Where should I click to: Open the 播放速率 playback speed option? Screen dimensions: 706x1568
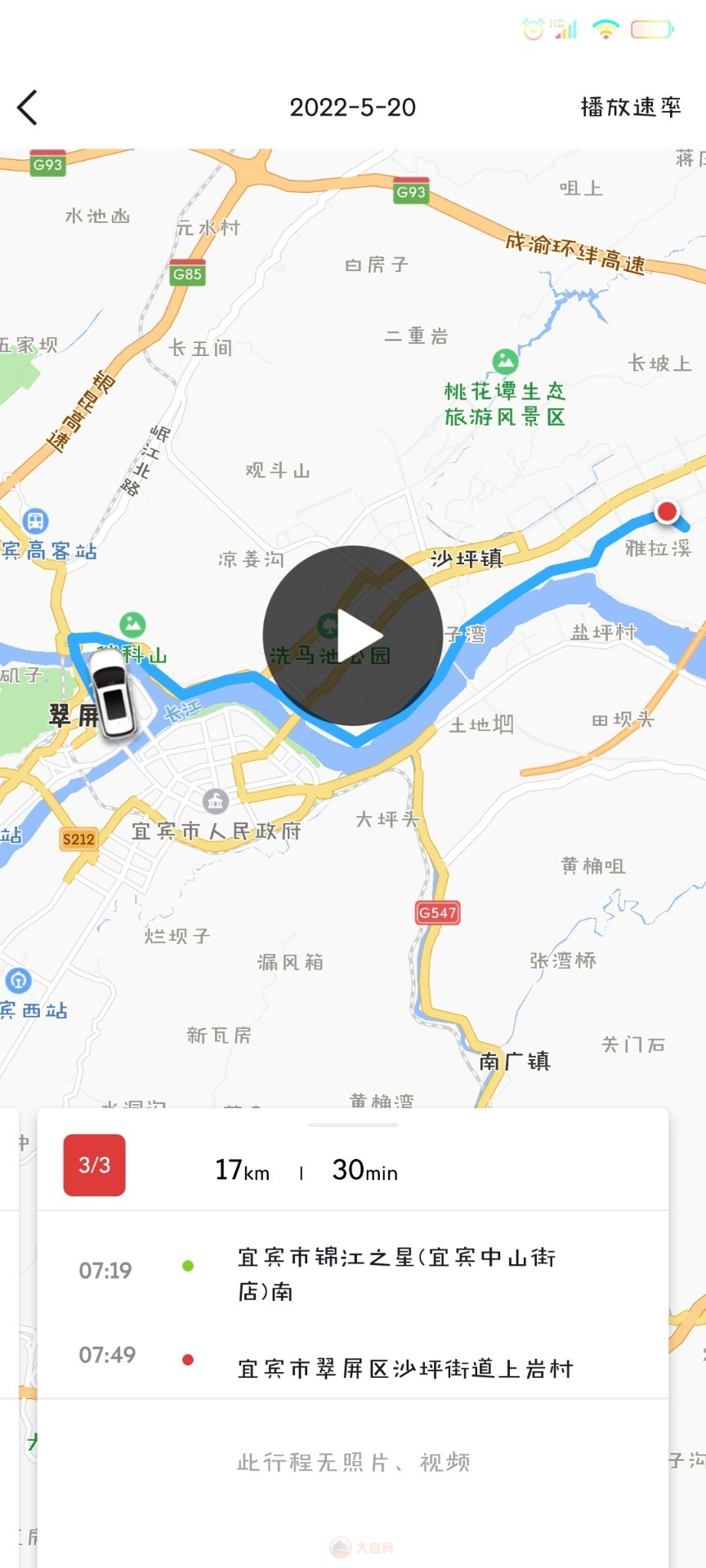tap(630, 107)
